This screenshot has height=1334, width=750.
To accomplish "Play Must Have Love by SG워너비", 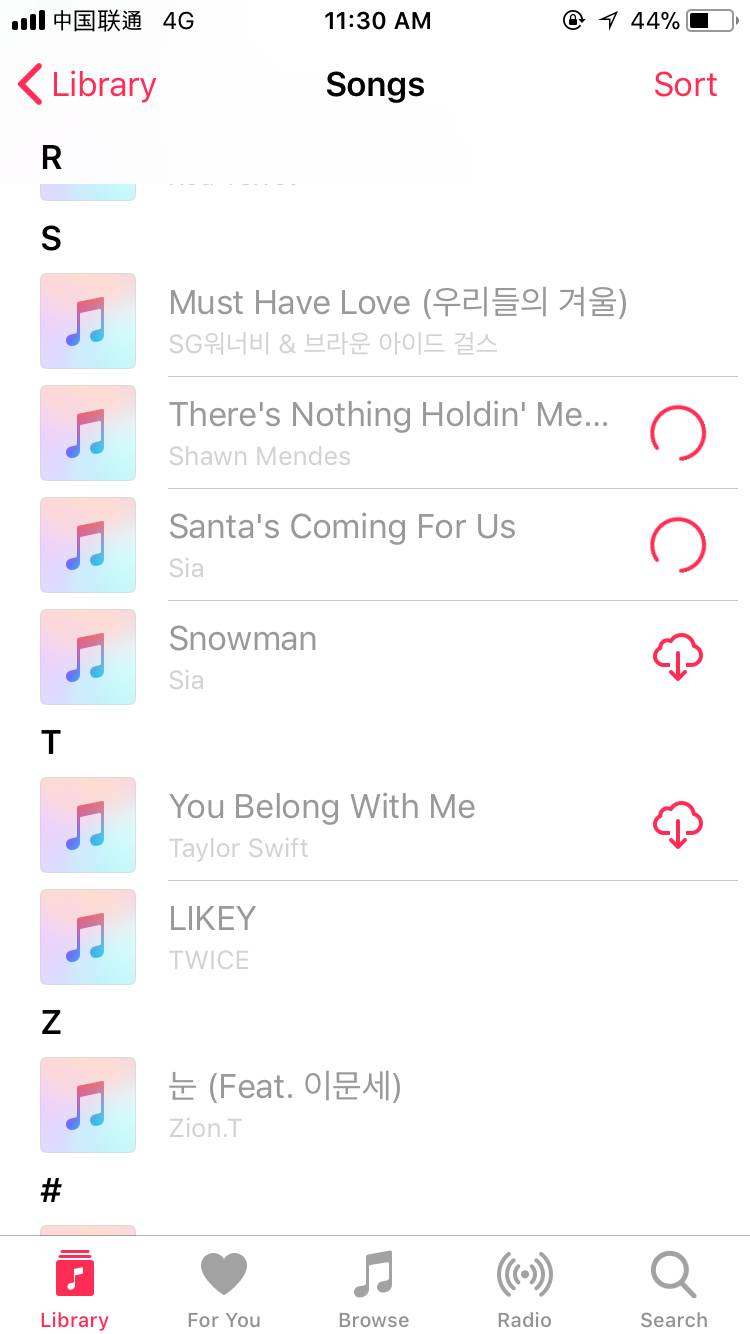I will pyautogui.click(x=398, y=320).
